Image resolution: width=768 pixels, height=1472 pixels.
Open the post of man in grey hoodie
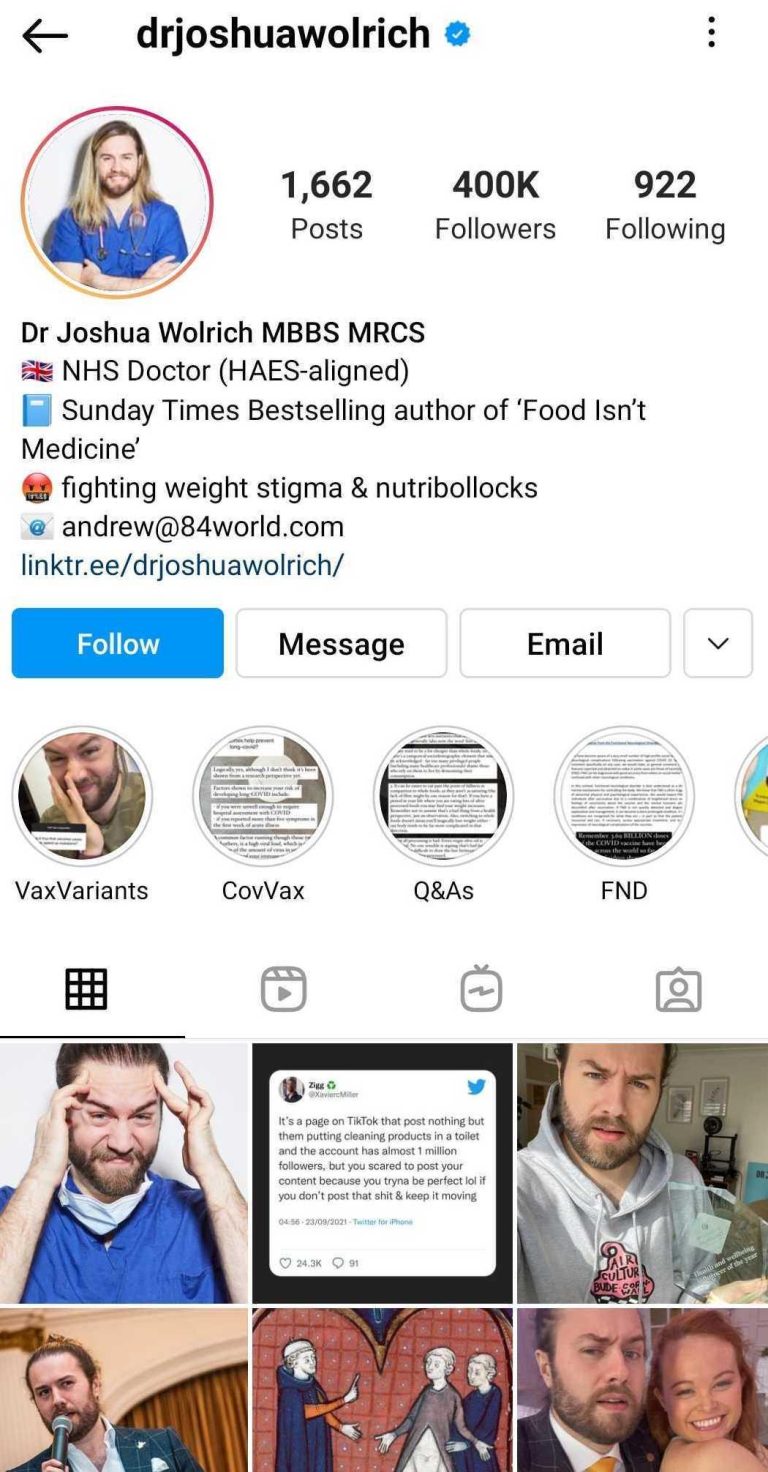point(642,1173)
